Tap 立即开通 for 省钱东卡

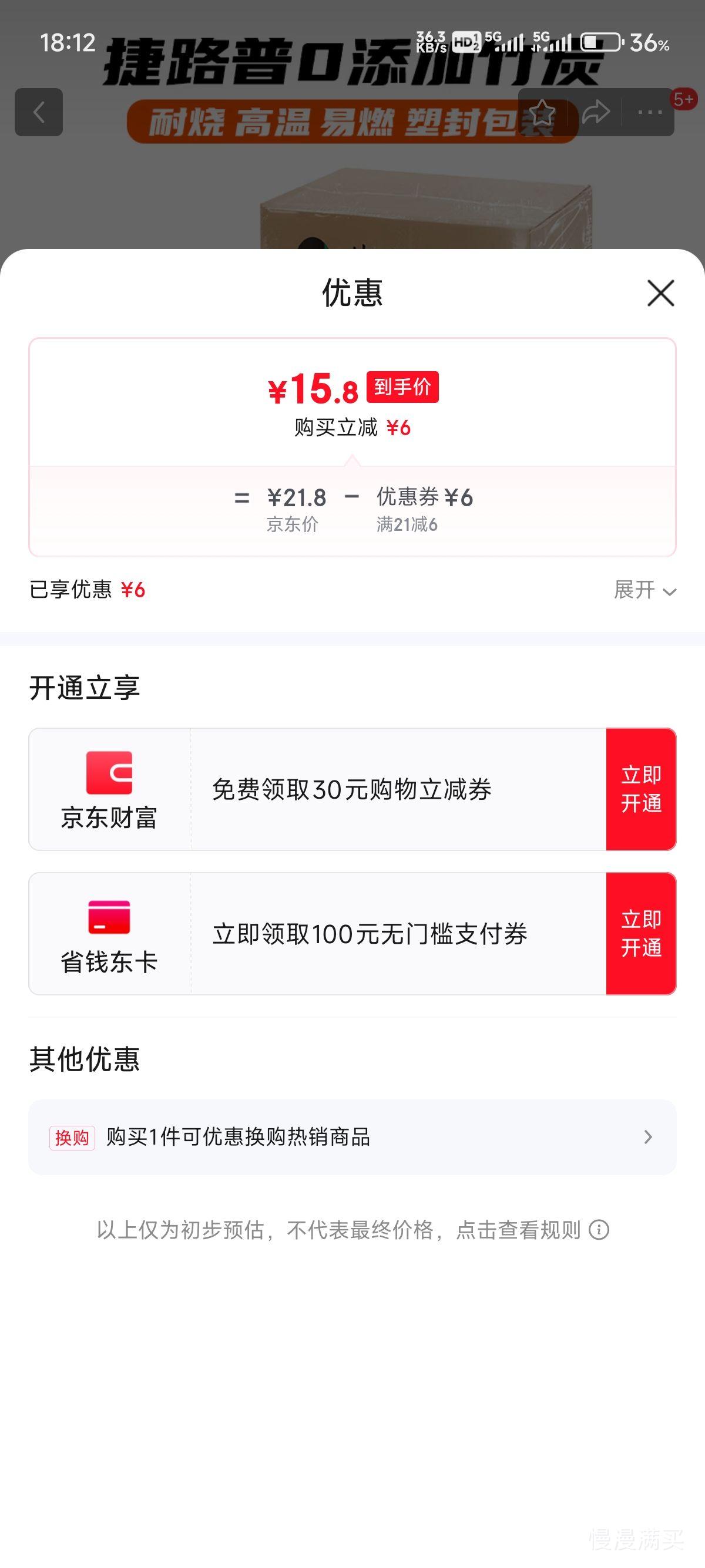coord(641,933)
